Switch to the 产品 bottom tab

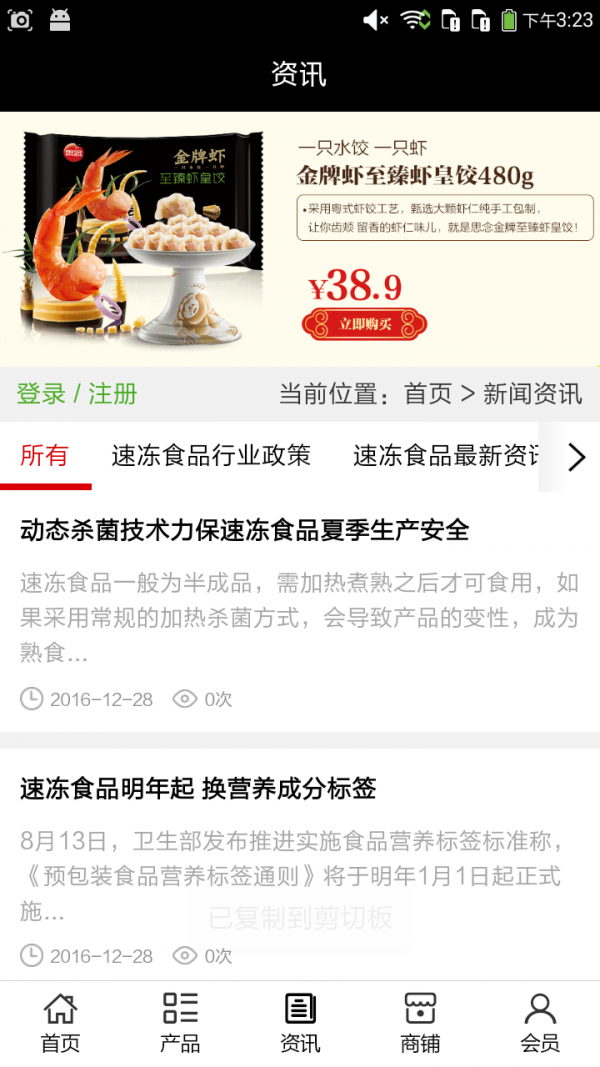point(180,1023)
